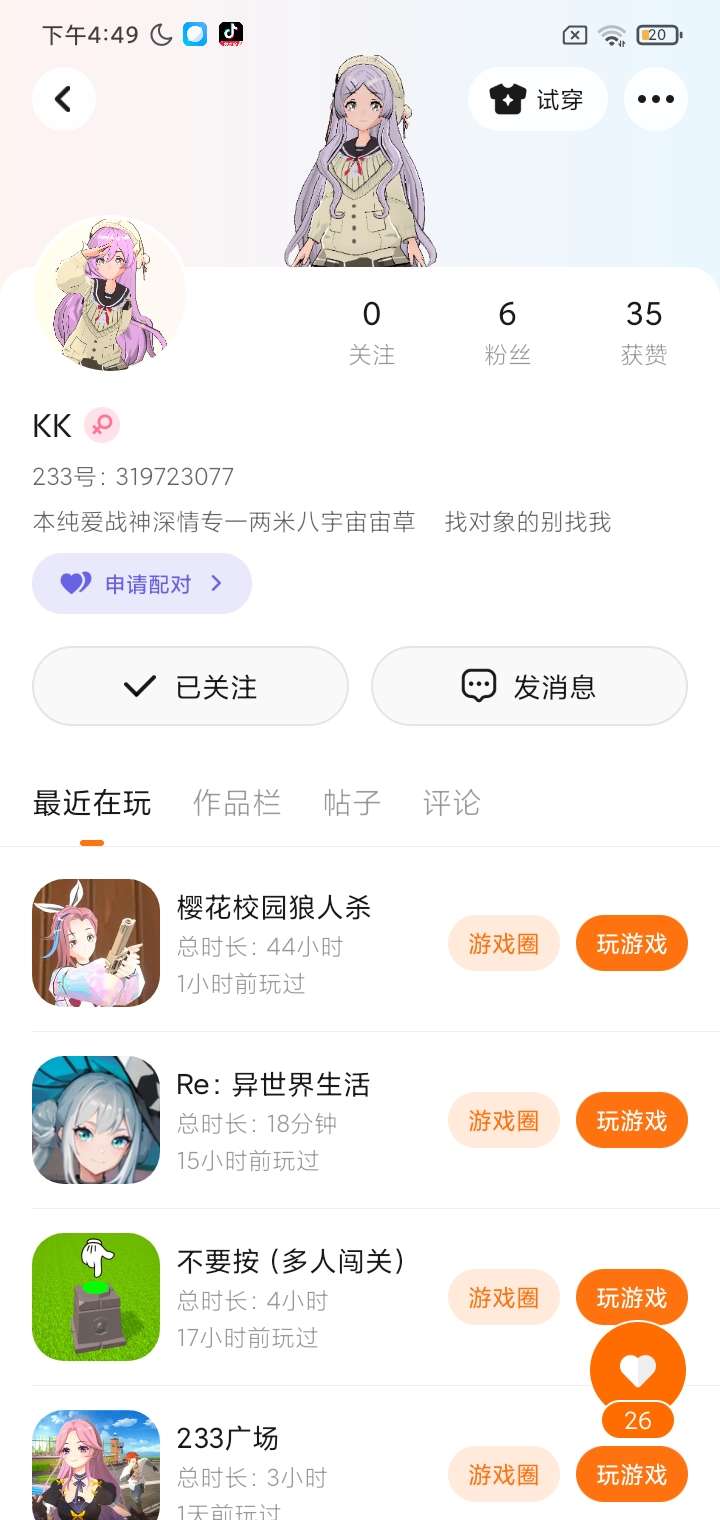Open 游戏圈 for 不要按（多人闯关）
The height and width of the screenshot is (1520, 720).
[503, 1297]
